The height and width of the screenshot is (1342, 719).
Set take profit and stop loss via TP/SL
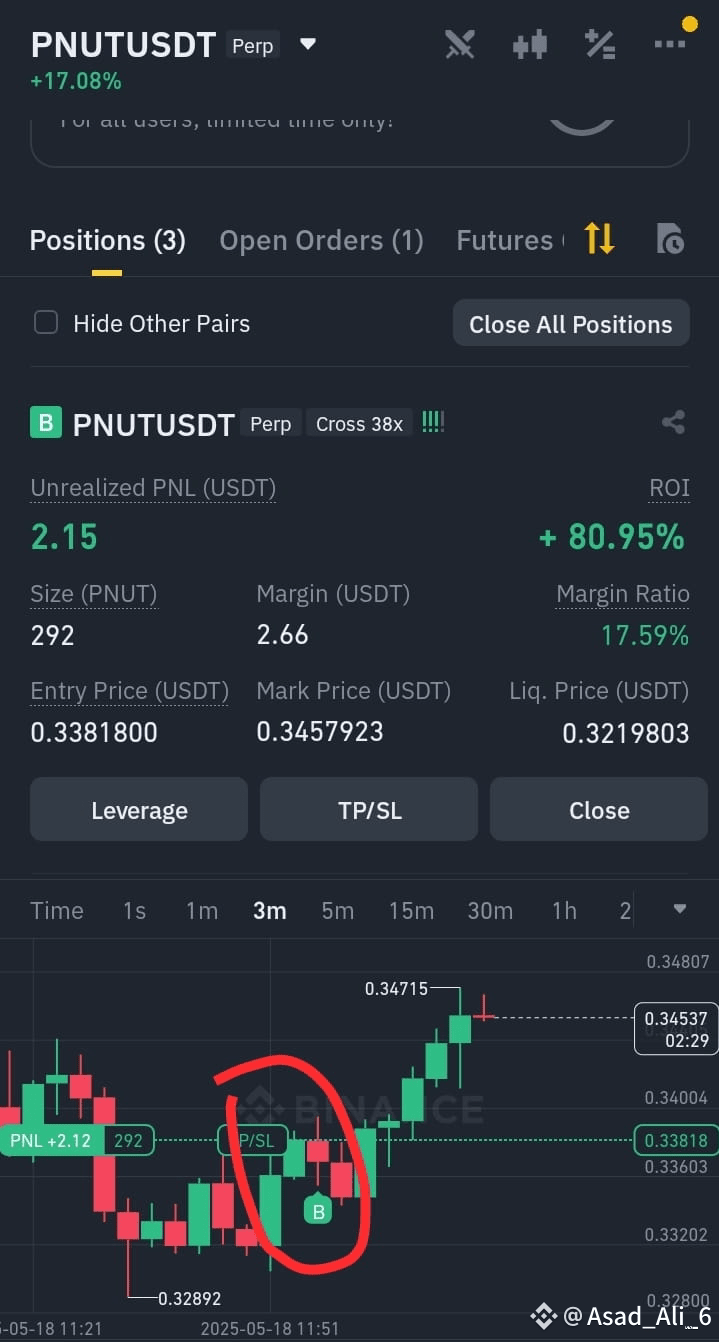(x=369, y=810)
